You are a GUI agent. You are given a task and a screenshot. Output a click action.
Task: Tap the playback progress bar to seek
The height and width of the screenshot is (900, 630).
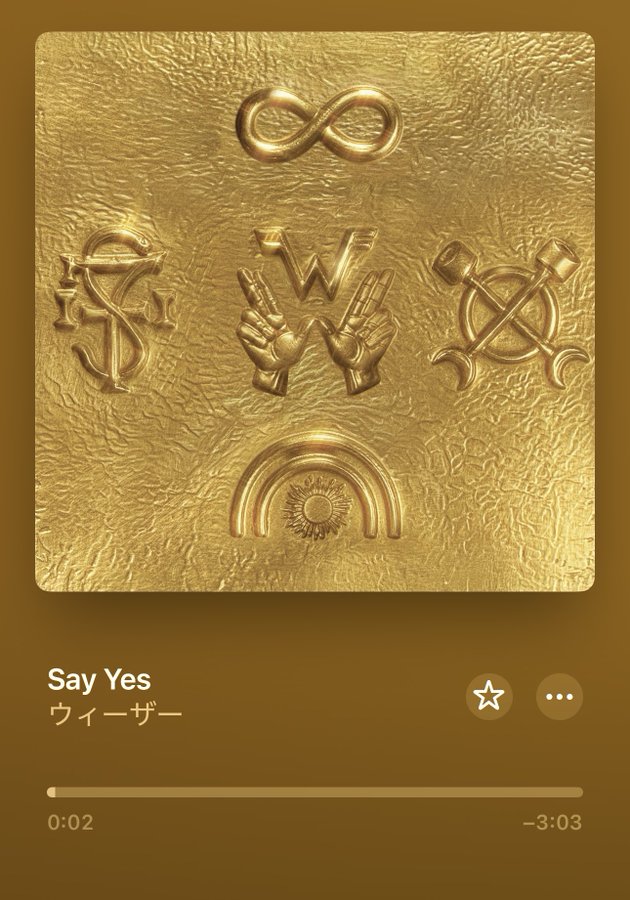click(x=315, y=792)
